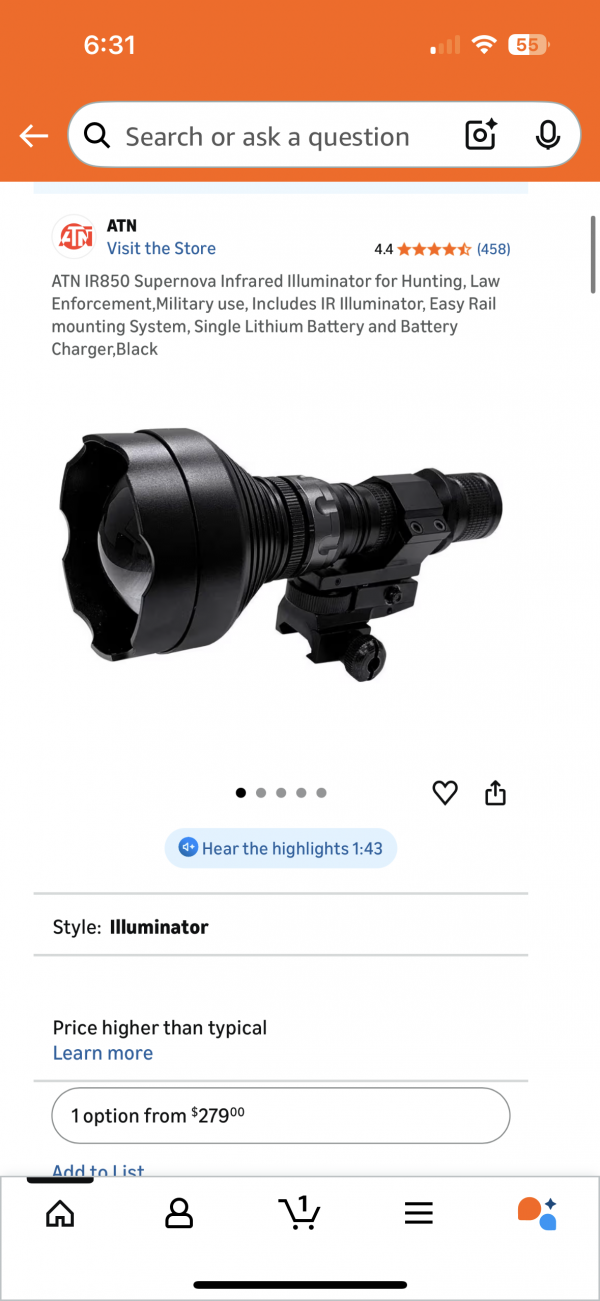Add item to wish list heart
Screen dimensions: 600x1301
(445, 793)
